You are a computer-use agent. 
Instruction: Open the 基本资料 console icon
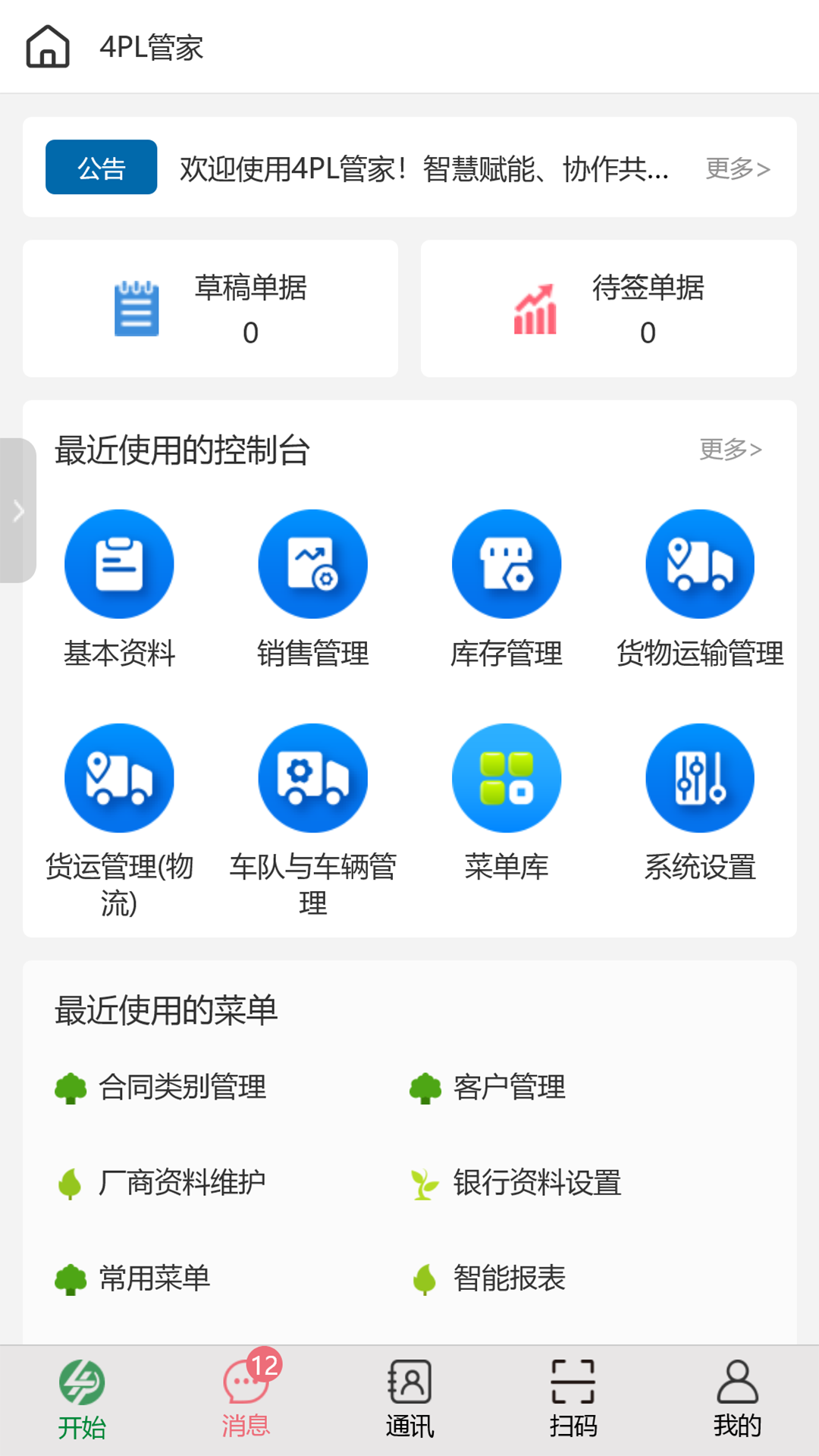coord(119,563)
